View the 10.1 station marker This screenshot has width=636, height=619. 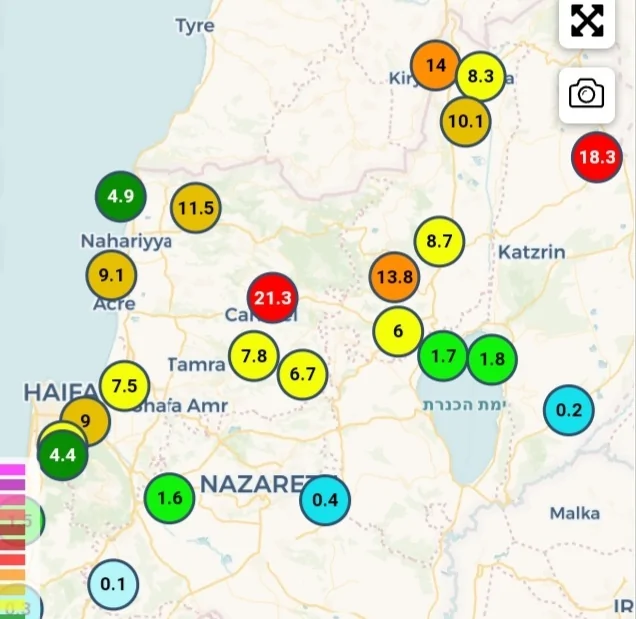click(466, 122)
